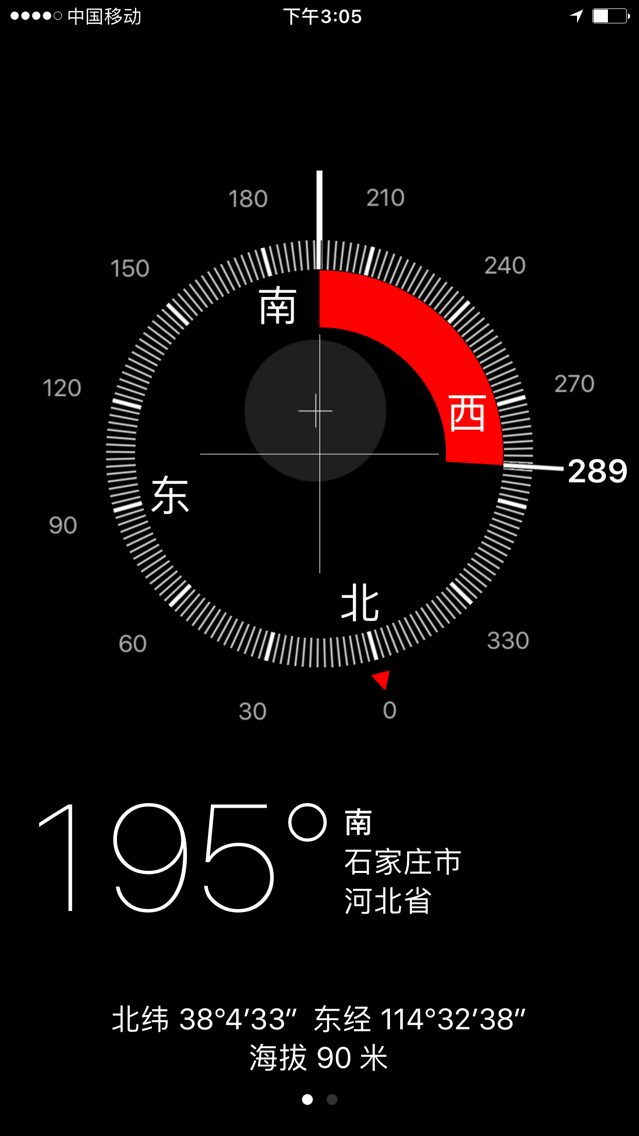
Task: Tap the compass dial to clear bearing lock
Action: (x=319, y=454)
